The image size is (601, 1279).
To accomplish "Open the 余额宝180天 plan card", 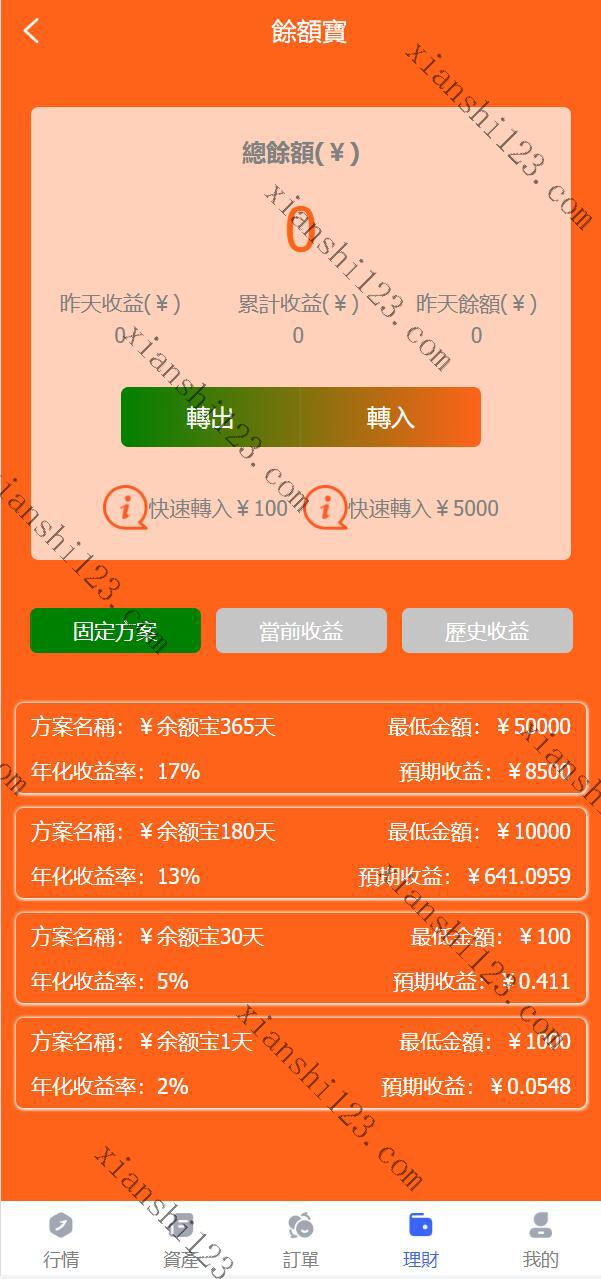I will [x=300, y=853].
